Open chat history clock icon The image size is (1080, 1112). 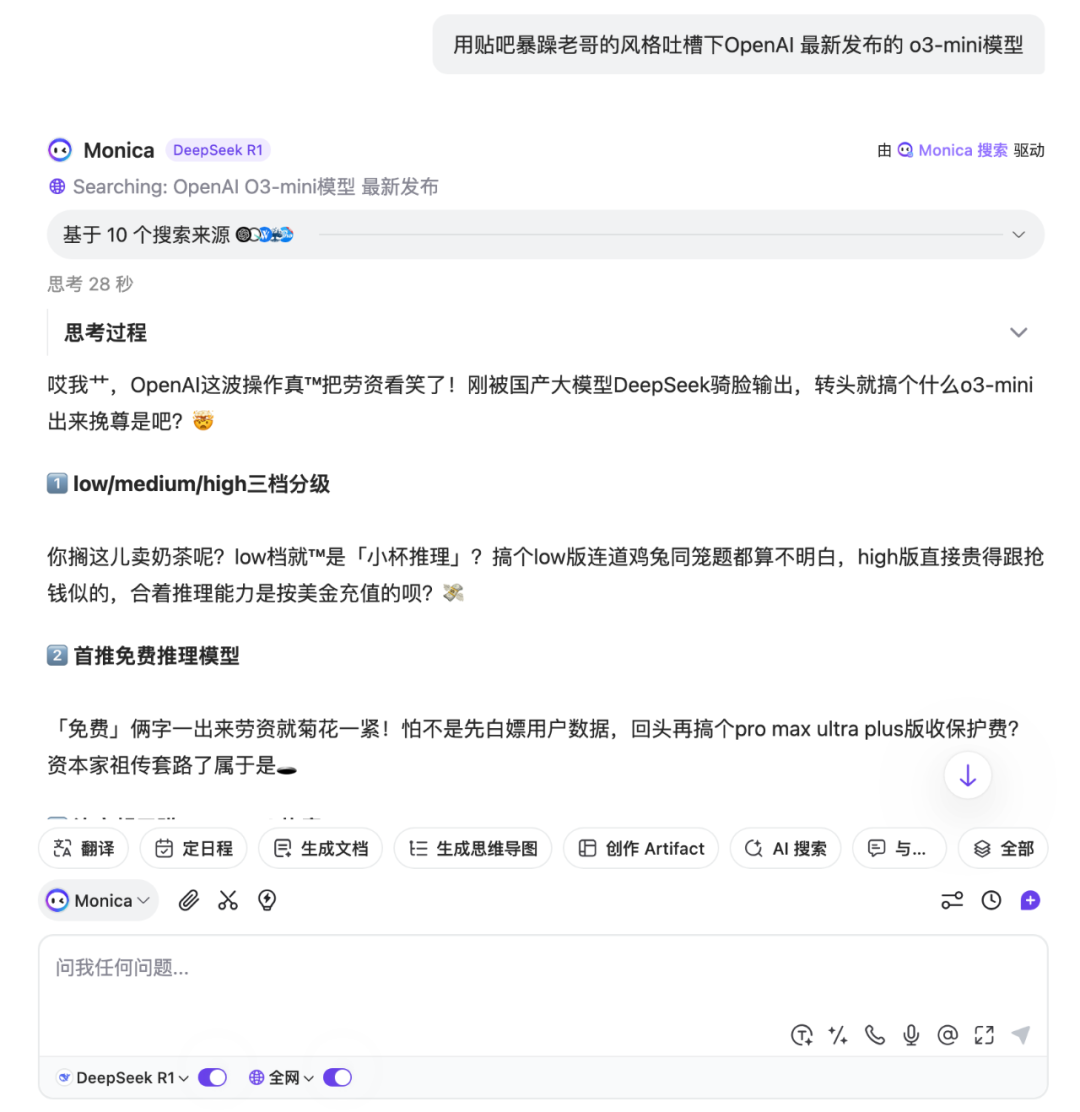click(991, 900)
